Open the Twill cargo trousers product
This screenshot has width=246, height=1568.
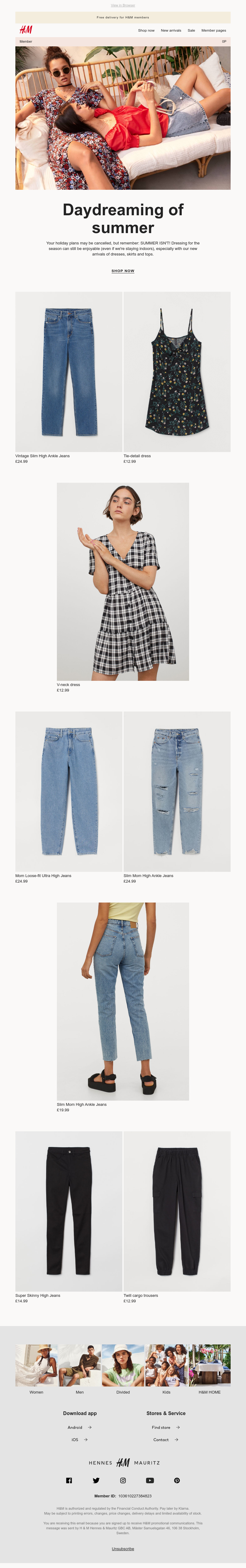click(x=177, y=1211)
